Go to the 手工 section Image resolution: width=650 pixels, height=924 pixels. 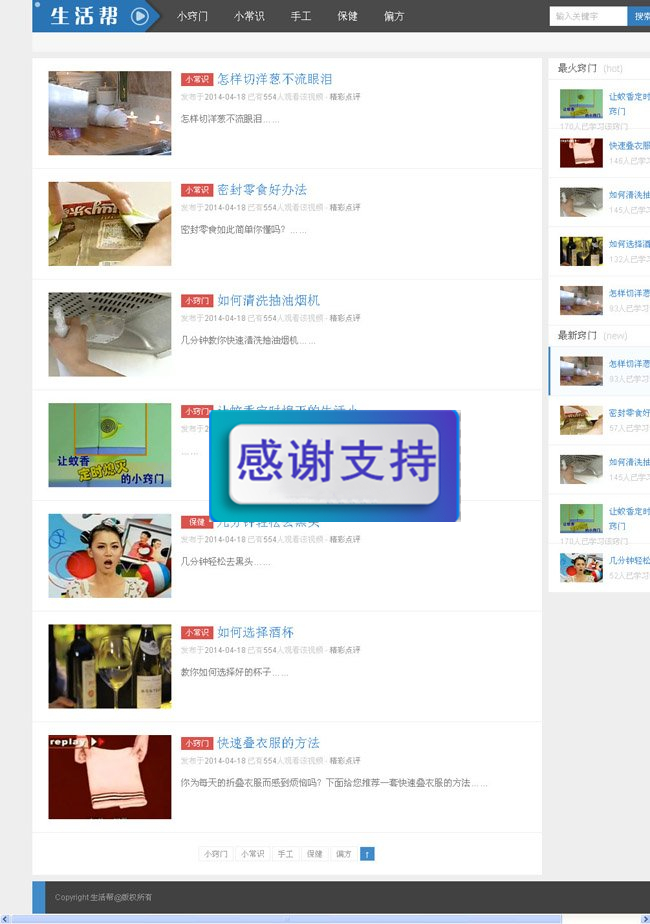pyautogui.click(x=301, y=16)
